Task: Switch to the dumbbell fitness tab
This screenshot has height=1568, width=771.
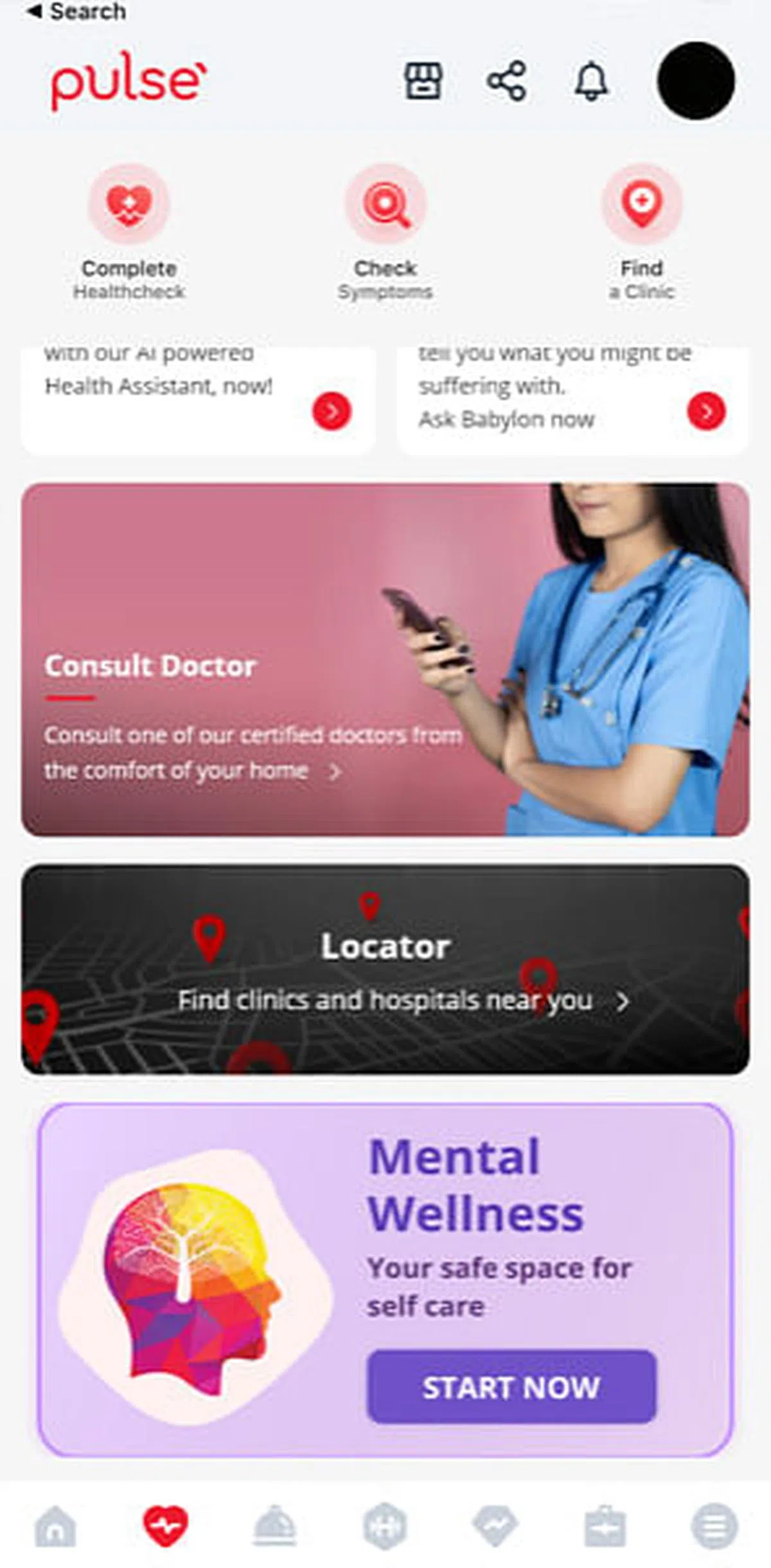Action: 385,1526
